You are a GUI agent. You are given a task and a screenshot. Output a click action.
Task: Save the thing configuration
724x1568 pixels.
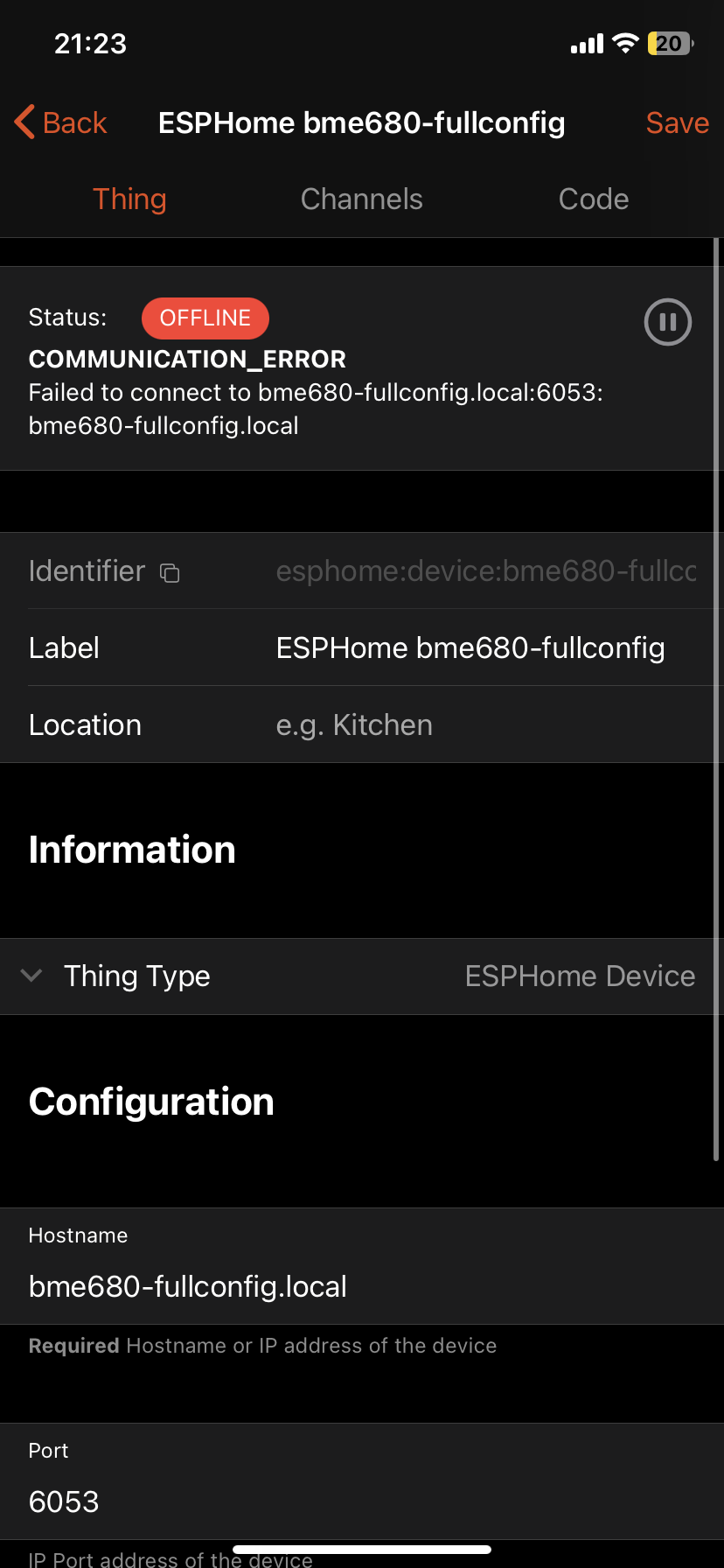[677, 122]
